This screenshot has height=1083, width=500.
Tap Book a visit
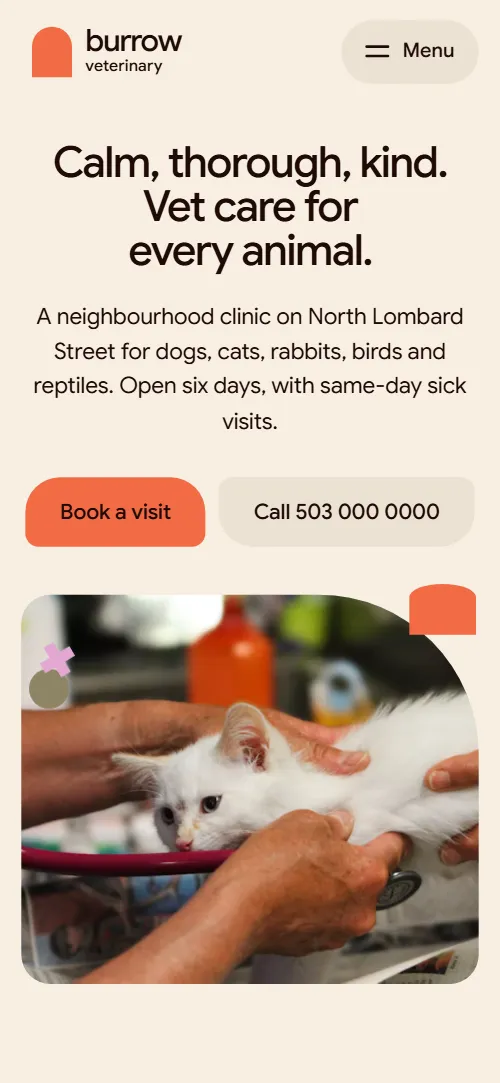(x=115, y=512)
